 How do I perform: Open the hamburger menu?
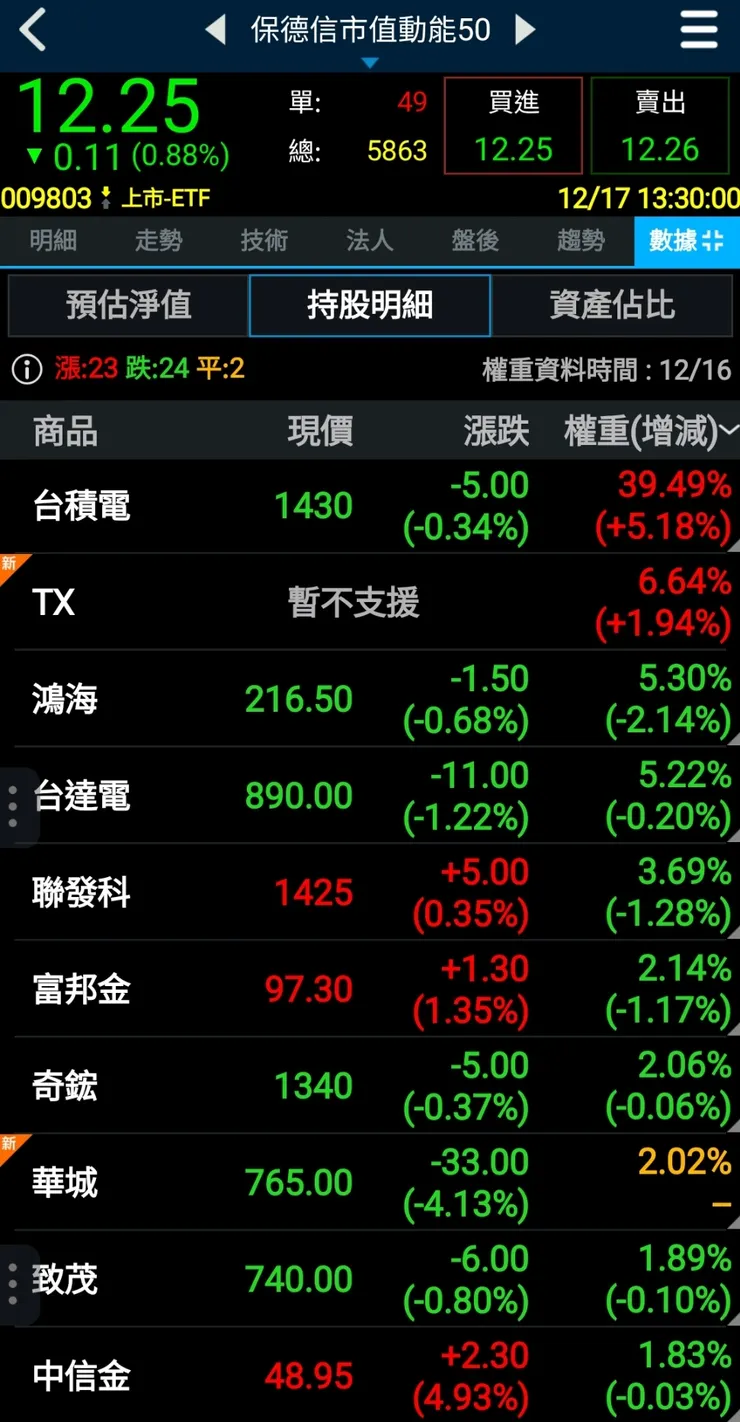click(x=698, y=30)
